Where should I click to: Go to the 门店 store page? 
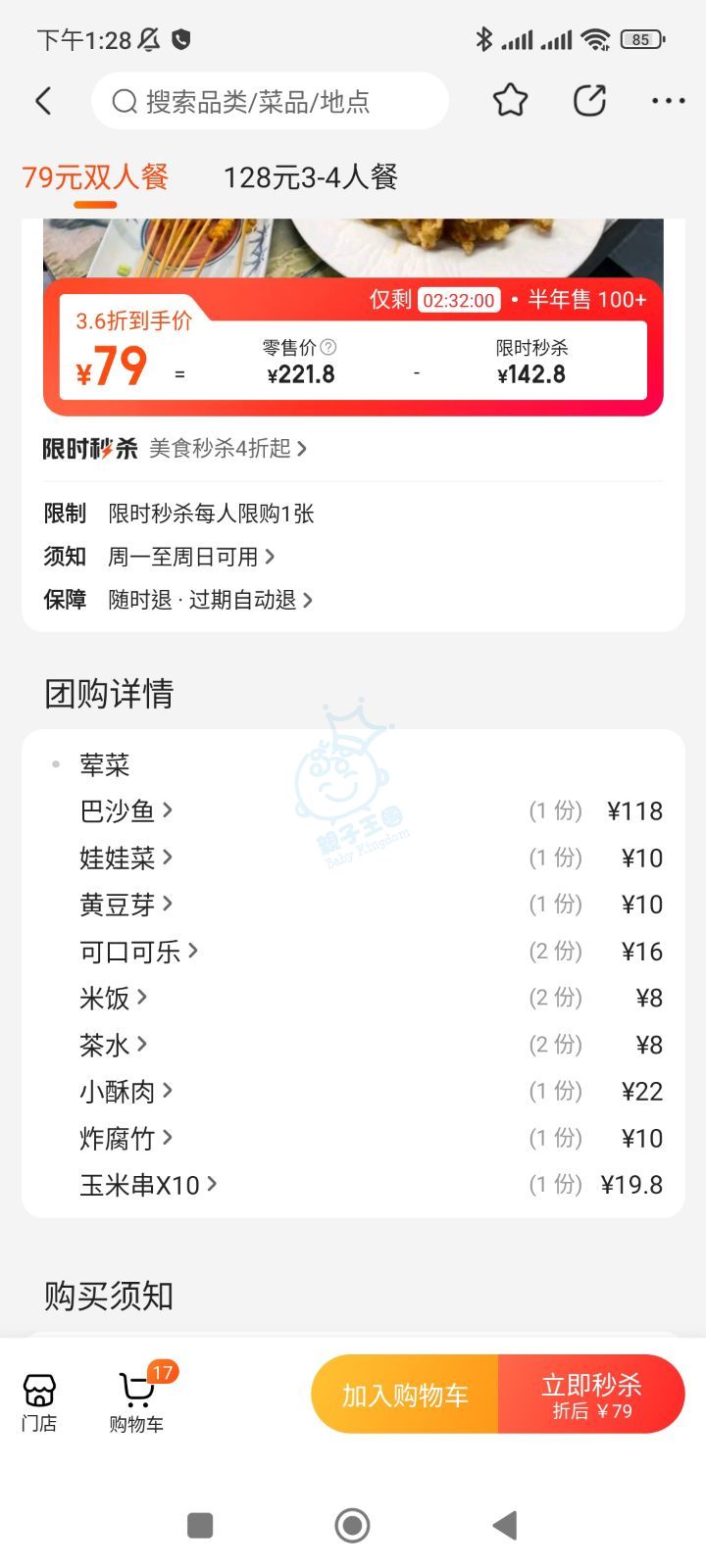tap(39, 1401)
